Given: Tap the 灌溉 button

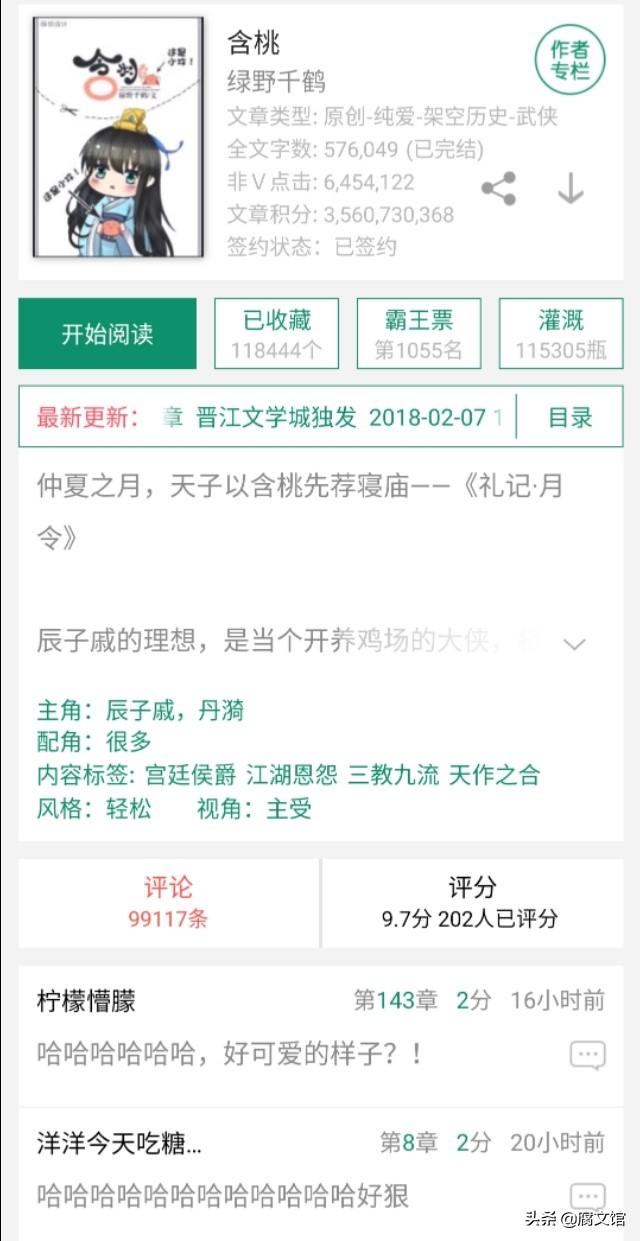Looking at the screenshot, I should pos(560,334).
